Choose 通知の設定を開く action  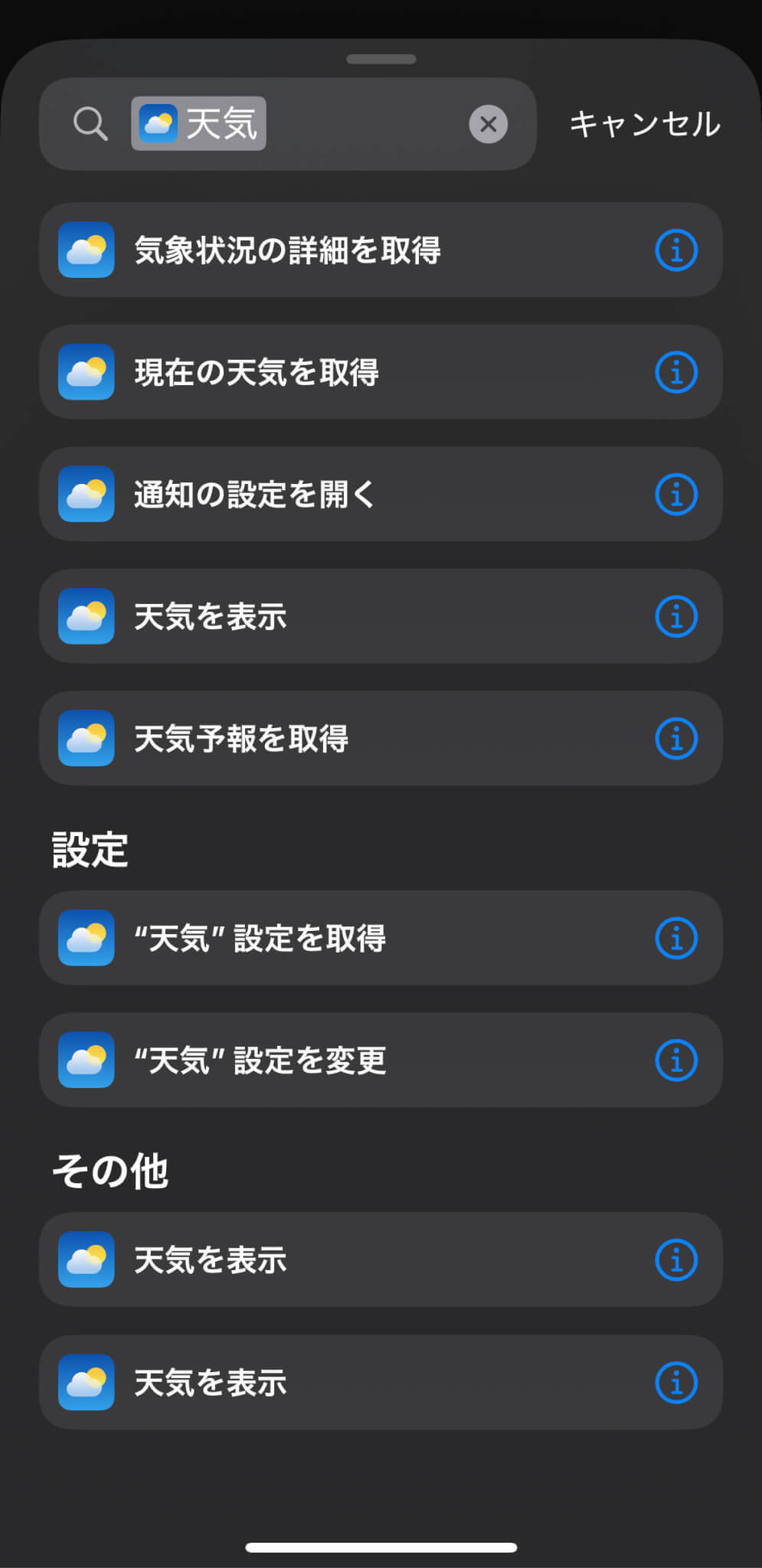(x=381, y=494)
